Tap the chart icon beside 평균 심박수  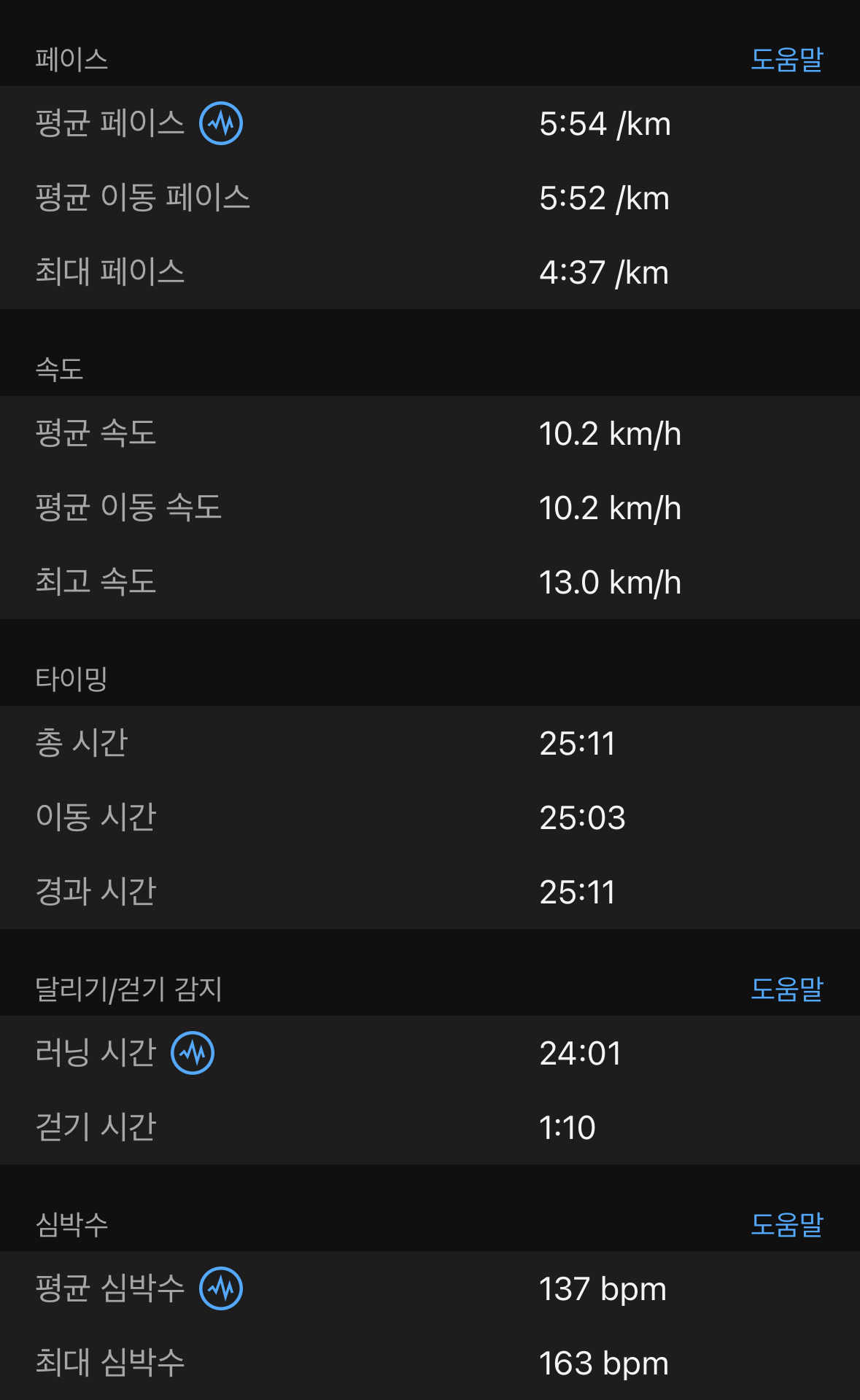coord(221,1288)
